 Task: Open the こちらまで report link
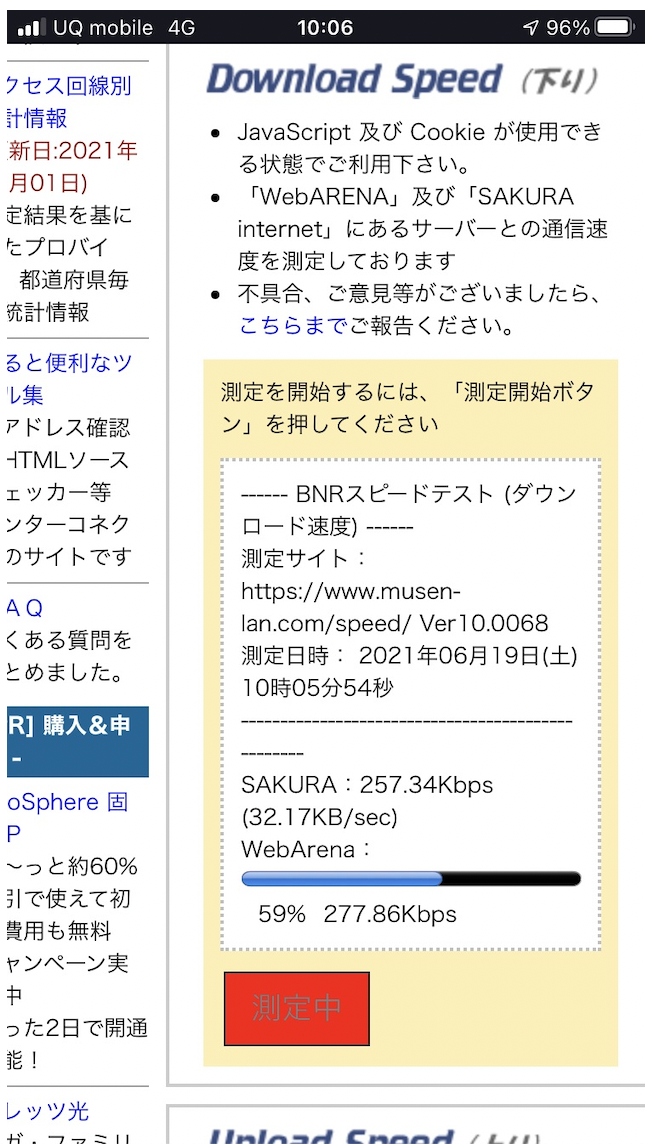tap(293, 325)
